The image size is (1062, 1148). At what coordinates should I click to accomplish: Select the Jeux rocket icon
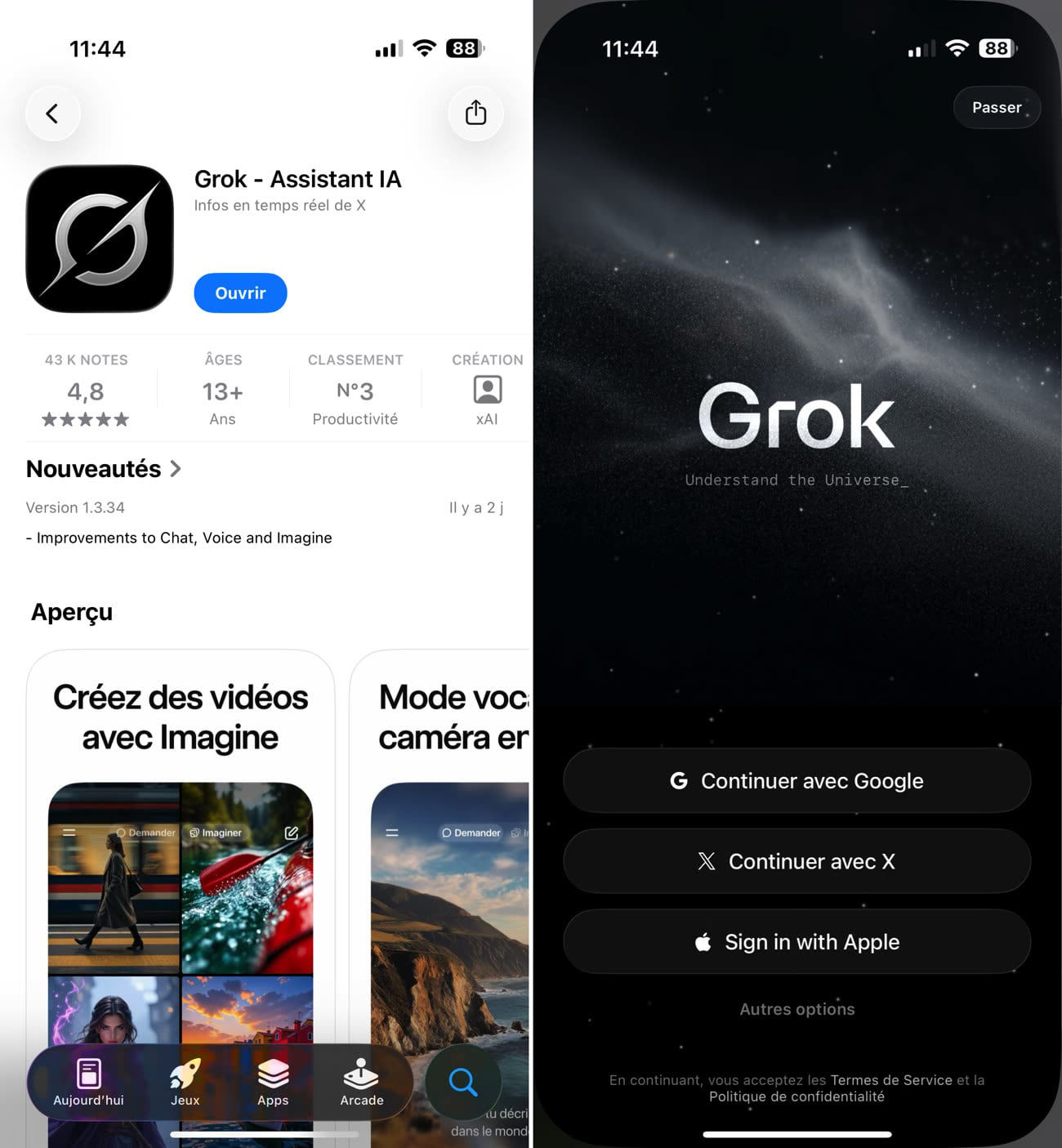tap(185, 1073)
